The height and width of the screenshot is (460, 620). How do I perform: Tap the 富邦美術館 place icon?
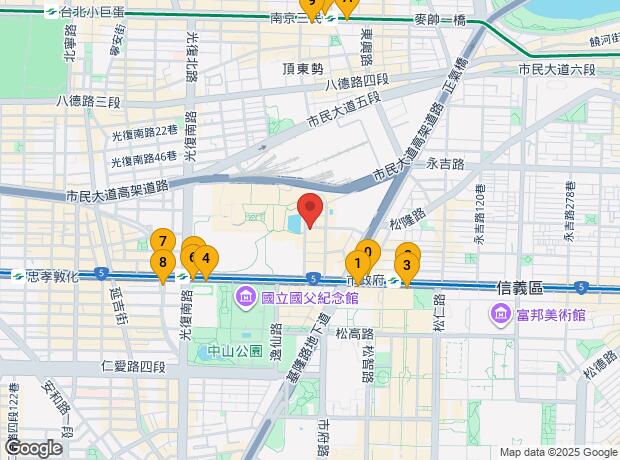[501, 315]
